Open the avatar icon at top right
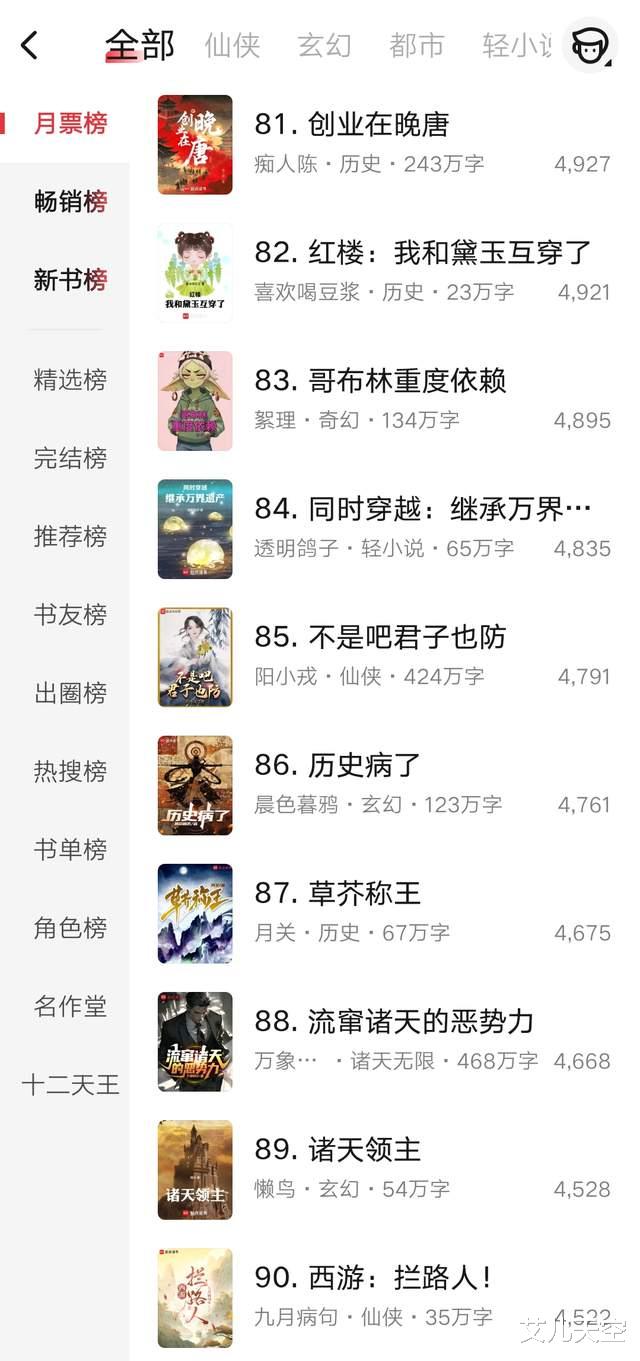 point(589,45)
